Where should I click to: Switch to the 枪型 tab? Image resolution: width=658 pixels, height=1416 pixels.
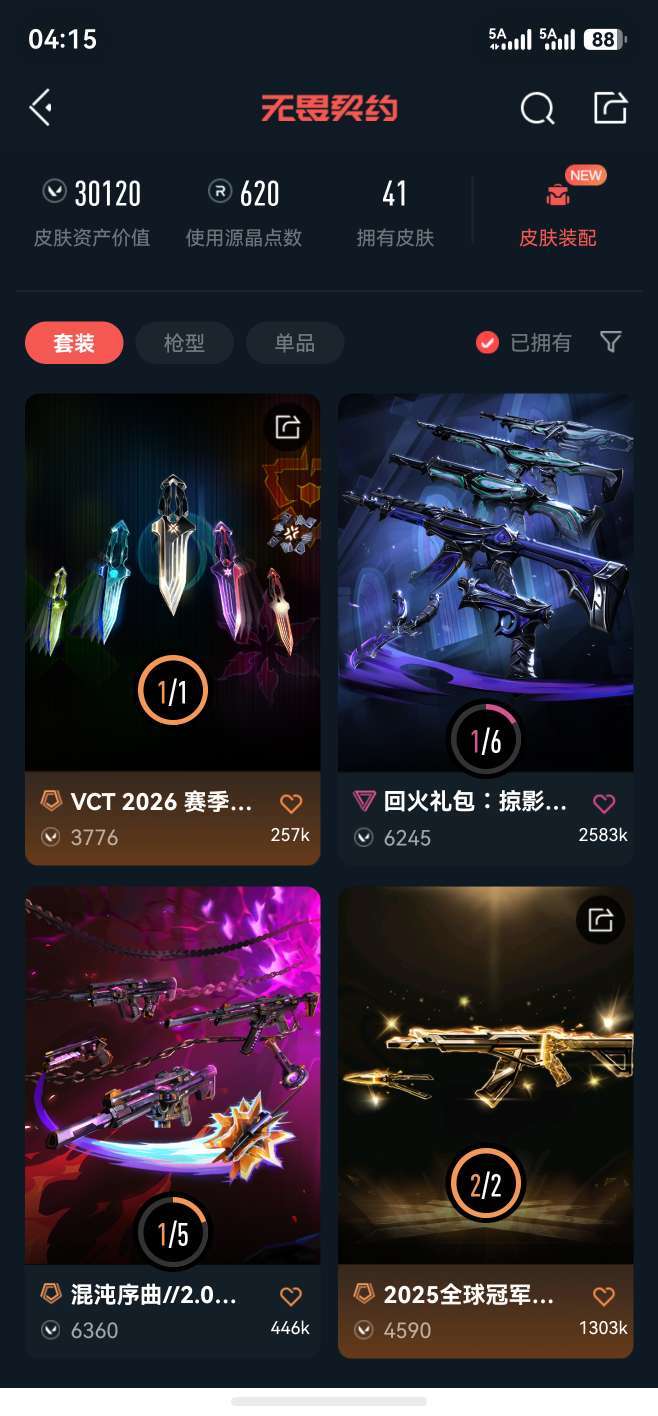(x=184, y=343)
